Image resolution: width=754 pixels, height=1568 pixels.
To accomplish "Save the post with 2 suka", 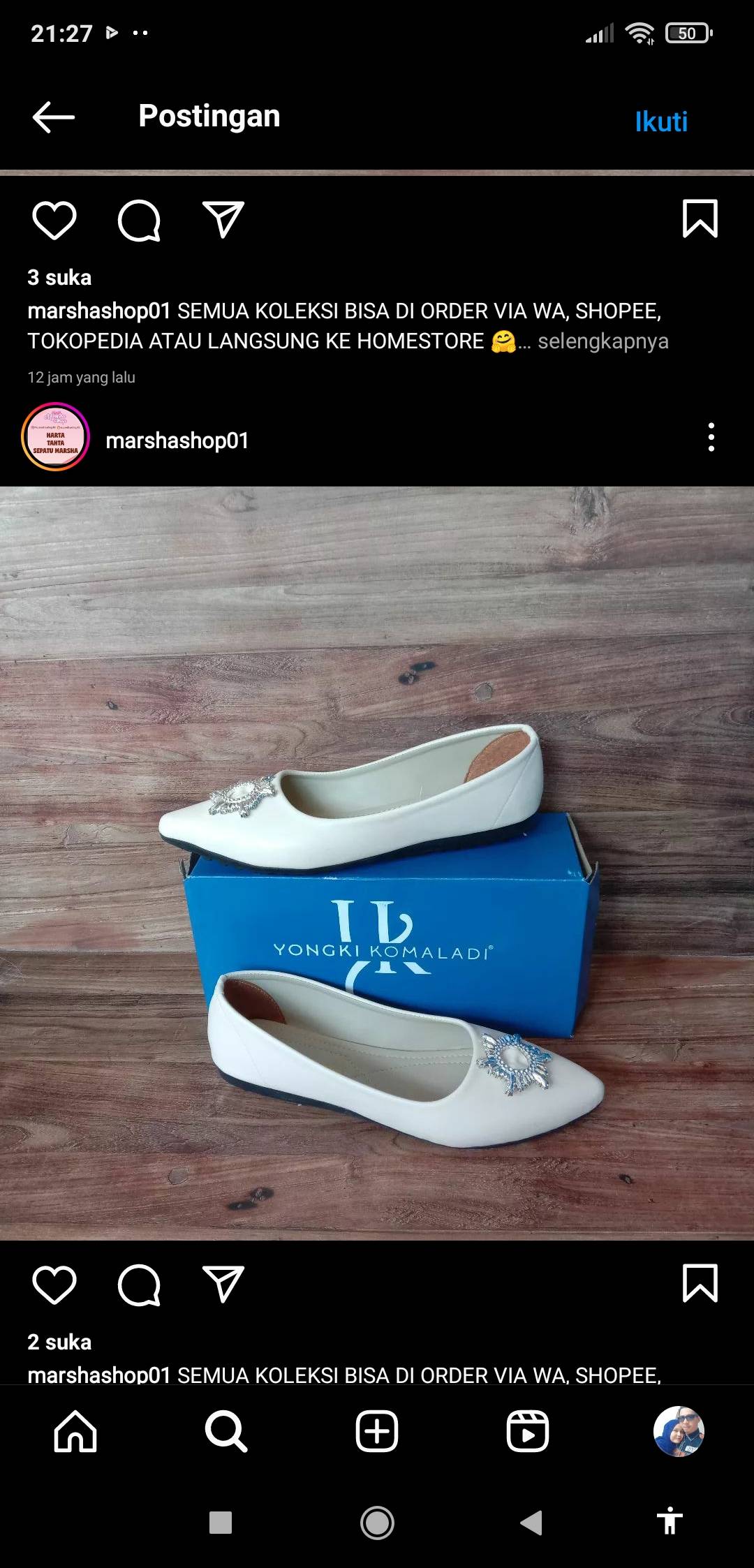I will tap(700, 1282).
